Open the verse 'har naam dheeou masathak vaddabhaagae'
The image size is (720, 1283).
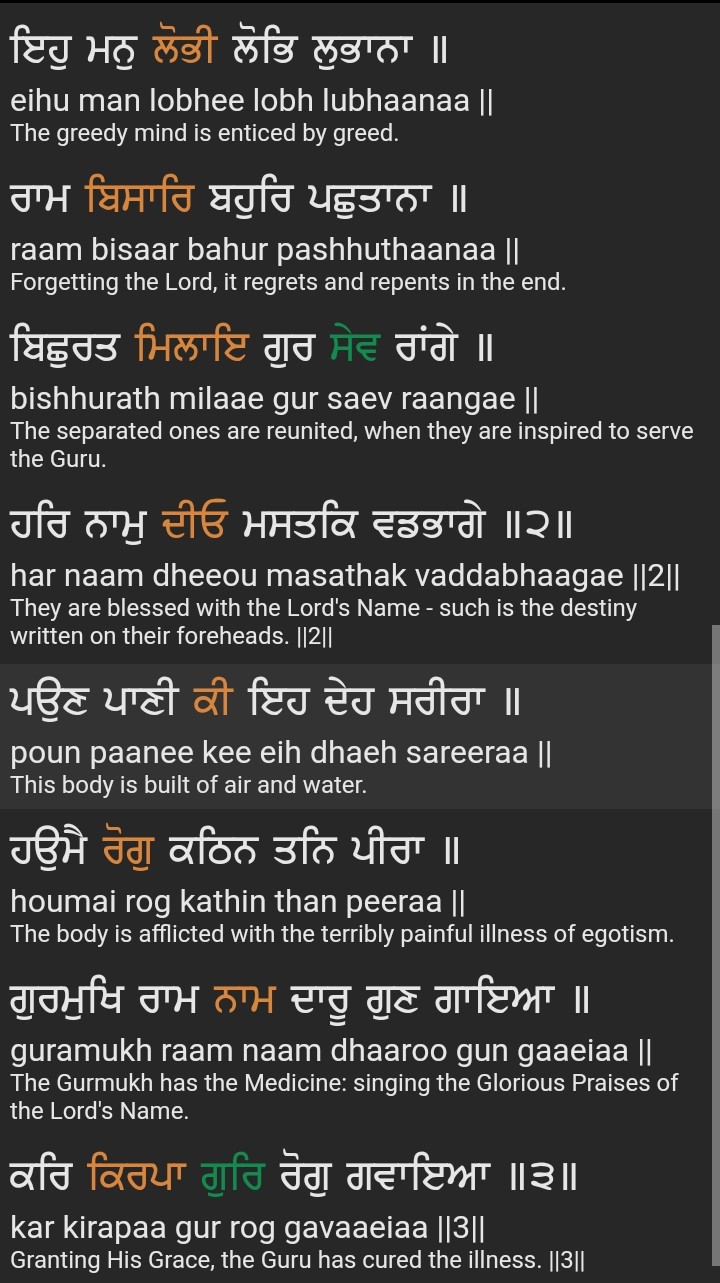[x=345, y=576]
